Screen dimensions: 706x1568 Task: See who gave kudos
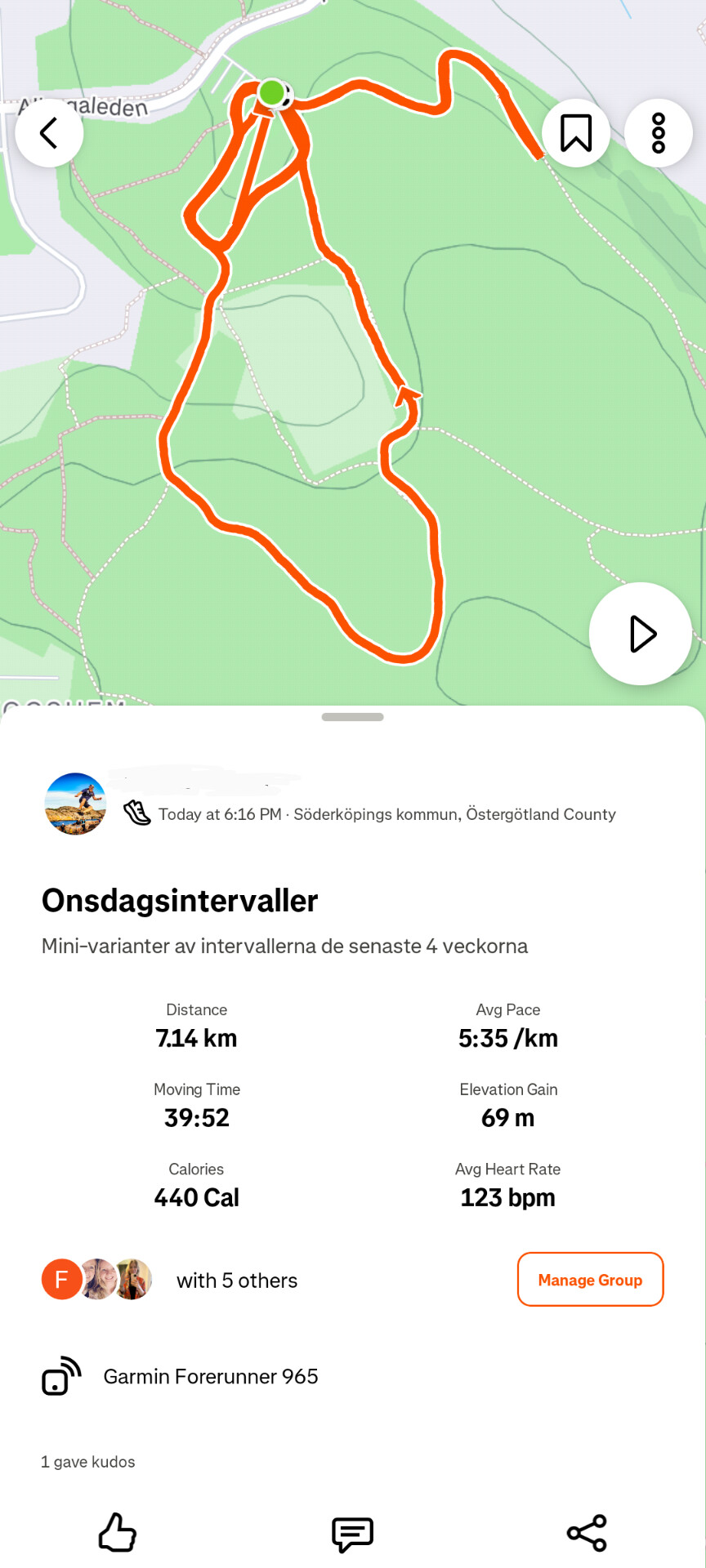click(x=88, y=1462)
